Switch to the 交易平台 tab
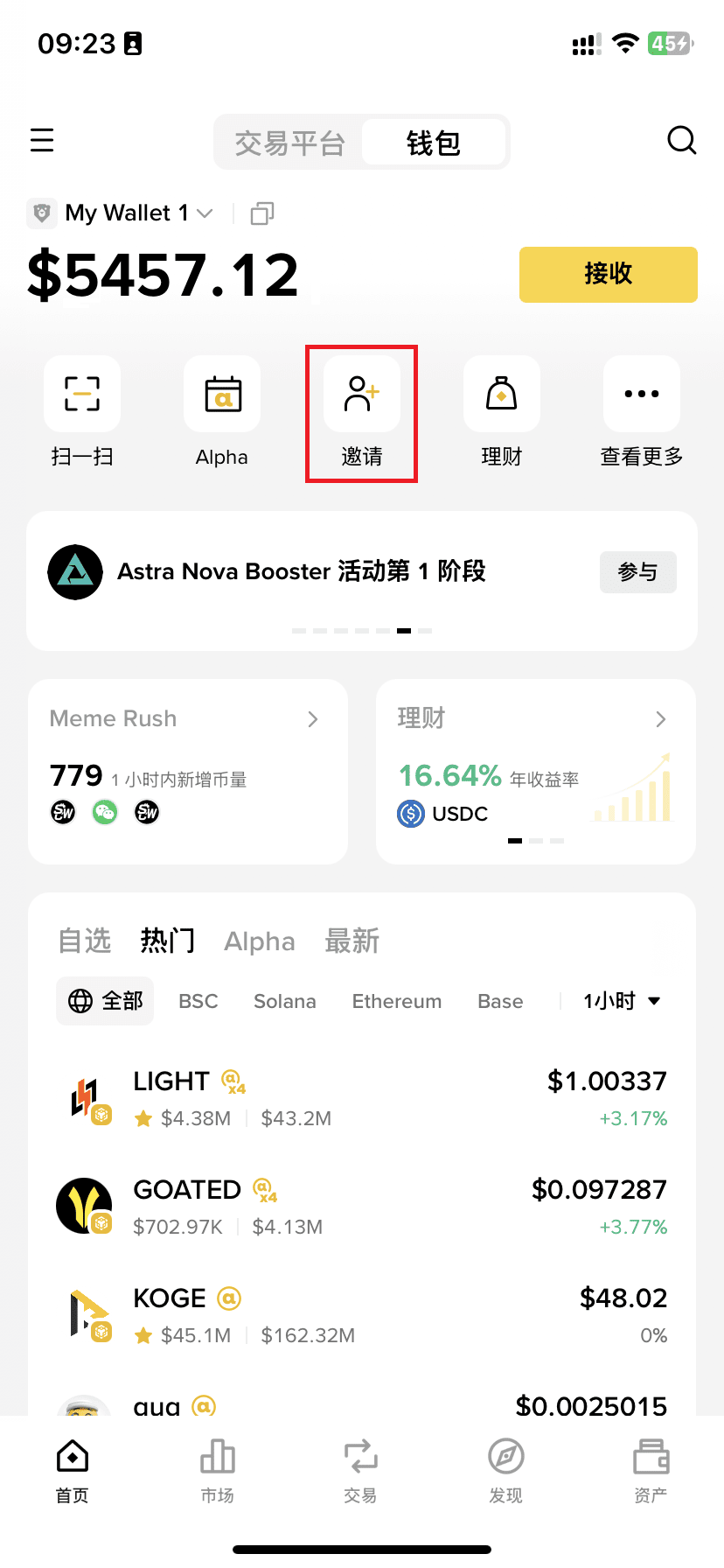 (289, 143)
